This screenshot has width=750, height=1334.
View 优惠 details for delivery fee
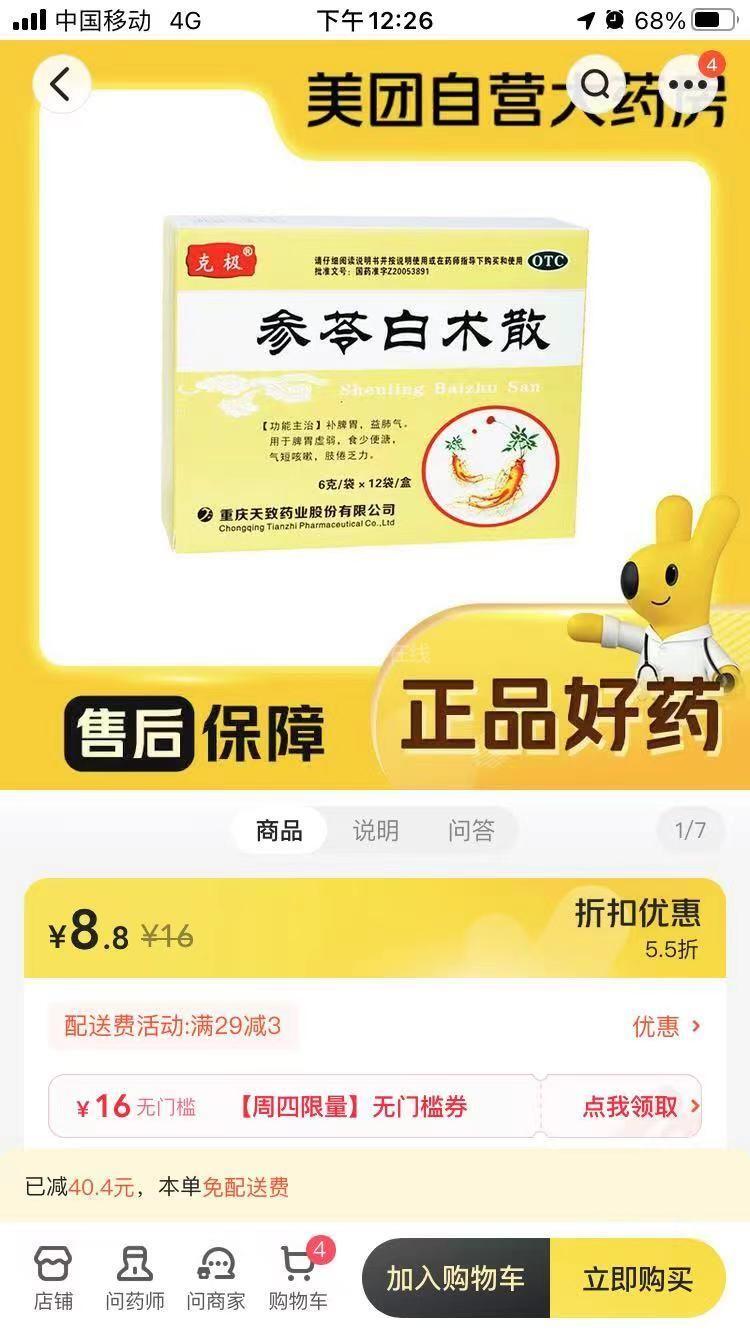[666, 1026]
